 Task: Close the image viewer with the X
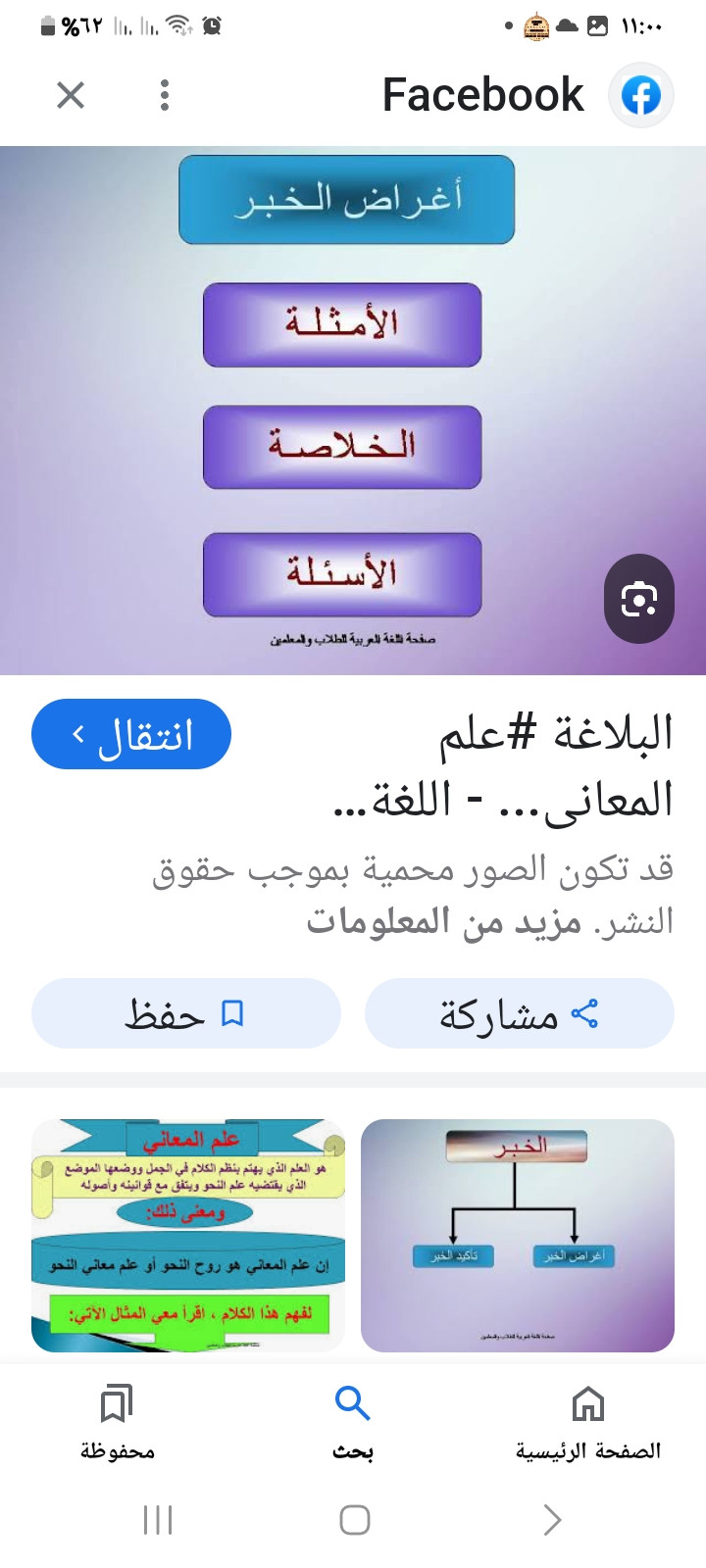pos(71,95)
